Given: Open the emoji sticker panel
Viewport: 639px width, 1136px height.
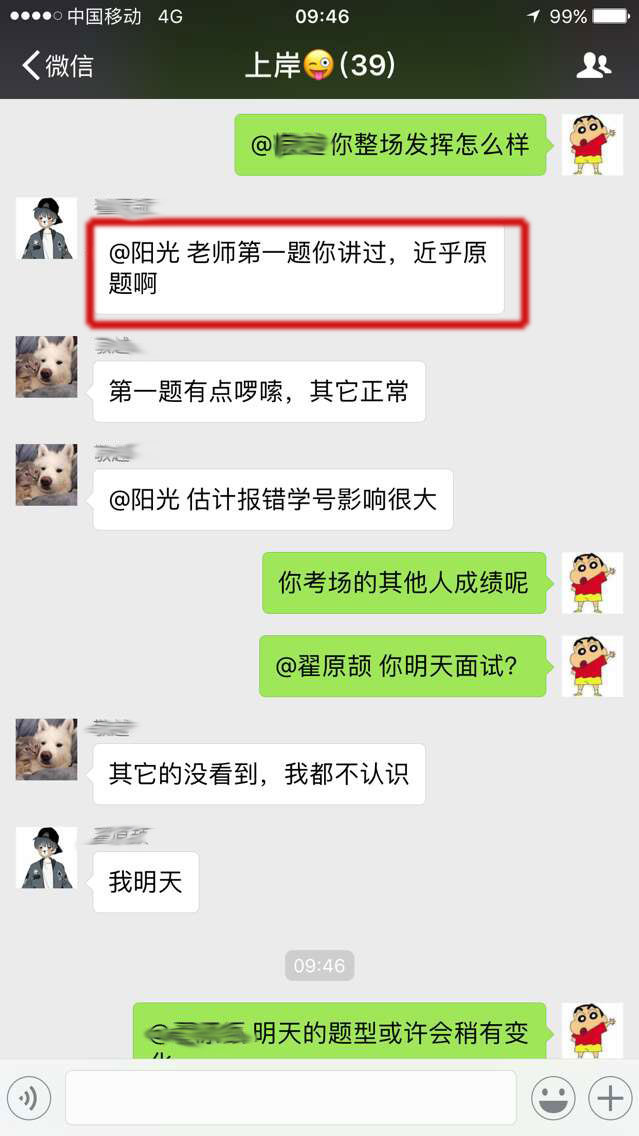Looking at the screenshot, I should coord(553,1098).
